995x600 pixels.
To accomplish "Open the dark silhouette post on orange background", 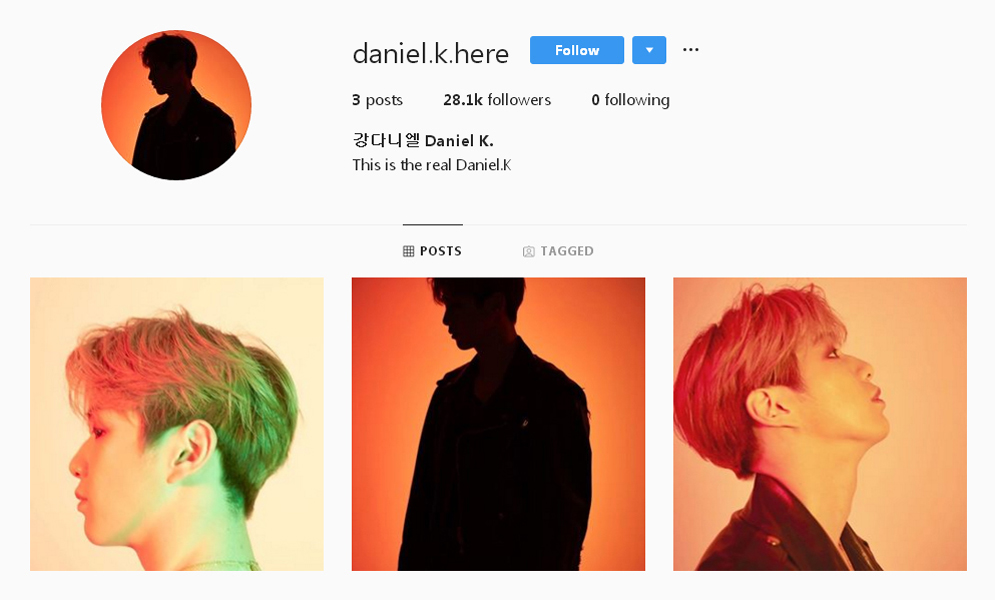I will coord(498,424).
